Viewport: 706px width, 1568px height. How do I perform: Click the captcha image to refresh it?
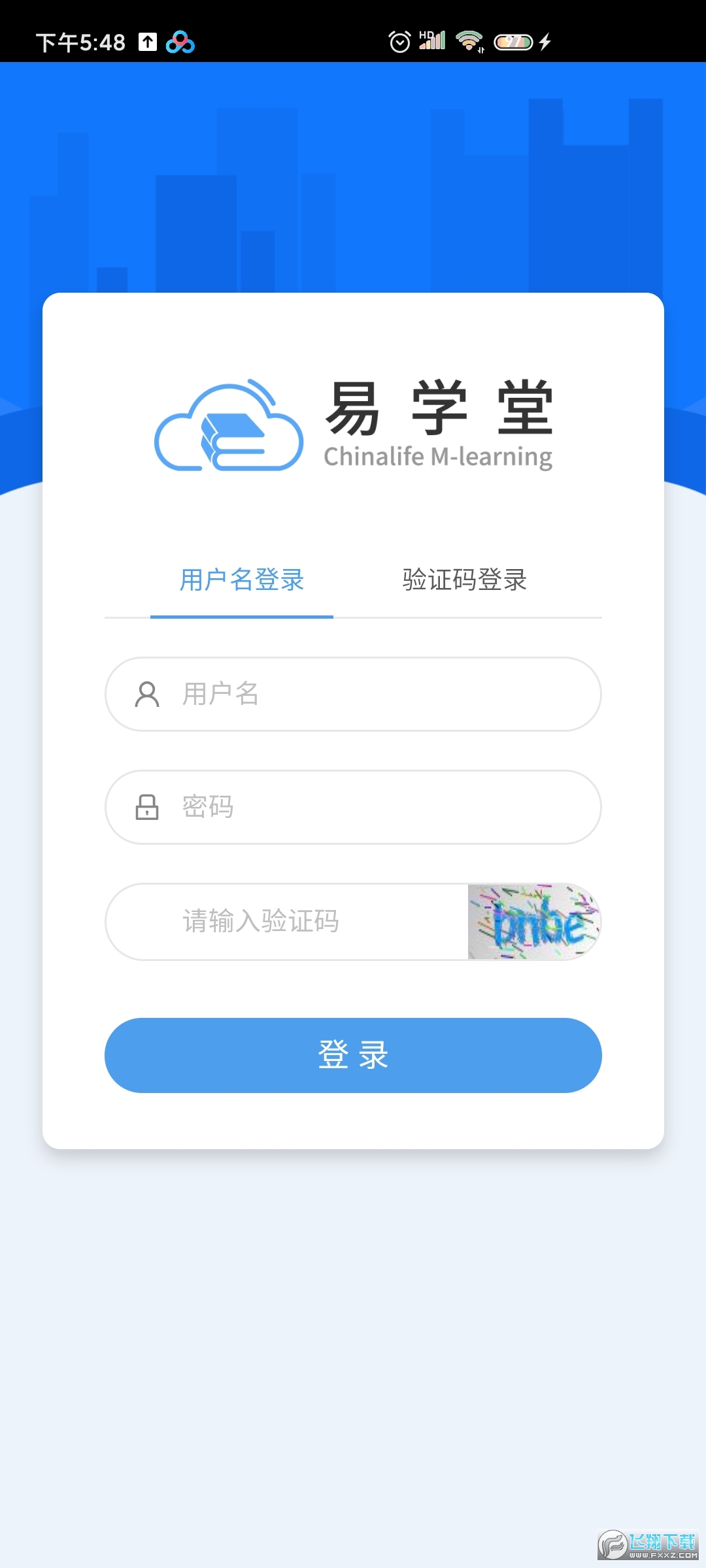533,922
